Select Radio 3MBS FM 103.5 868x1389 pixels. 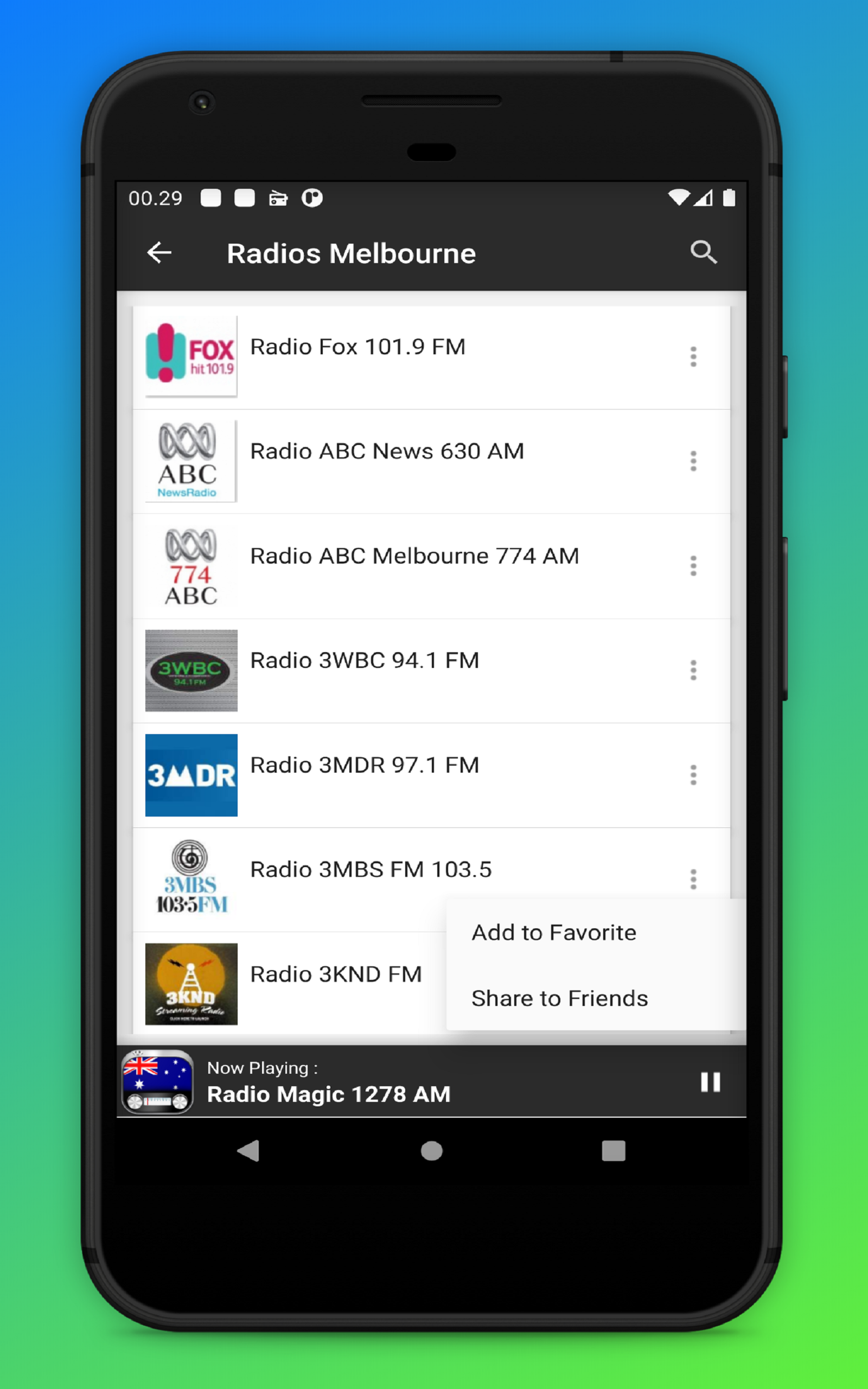[371, 870]
